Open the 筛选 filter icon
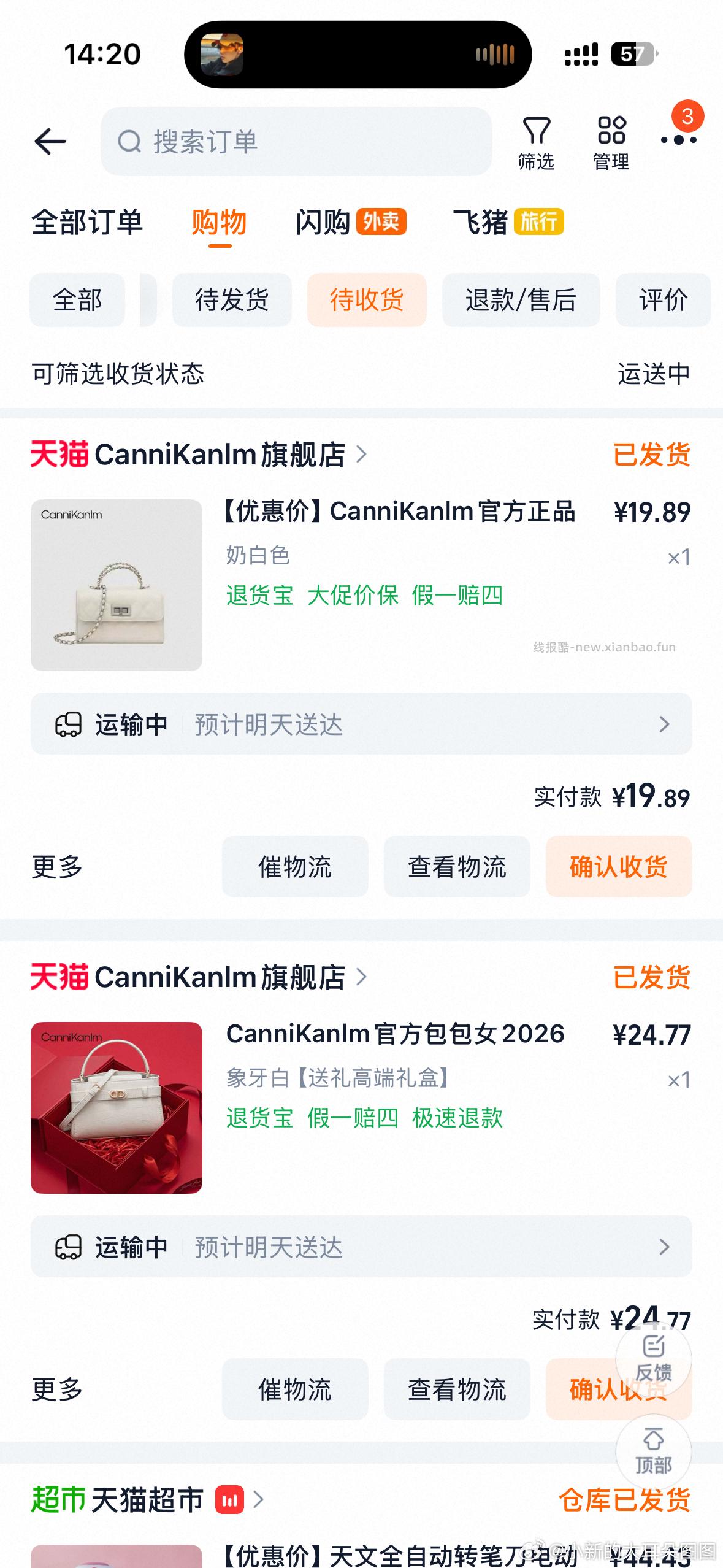The height and width of the screenshot is (1568, 723). pos(535,140)
